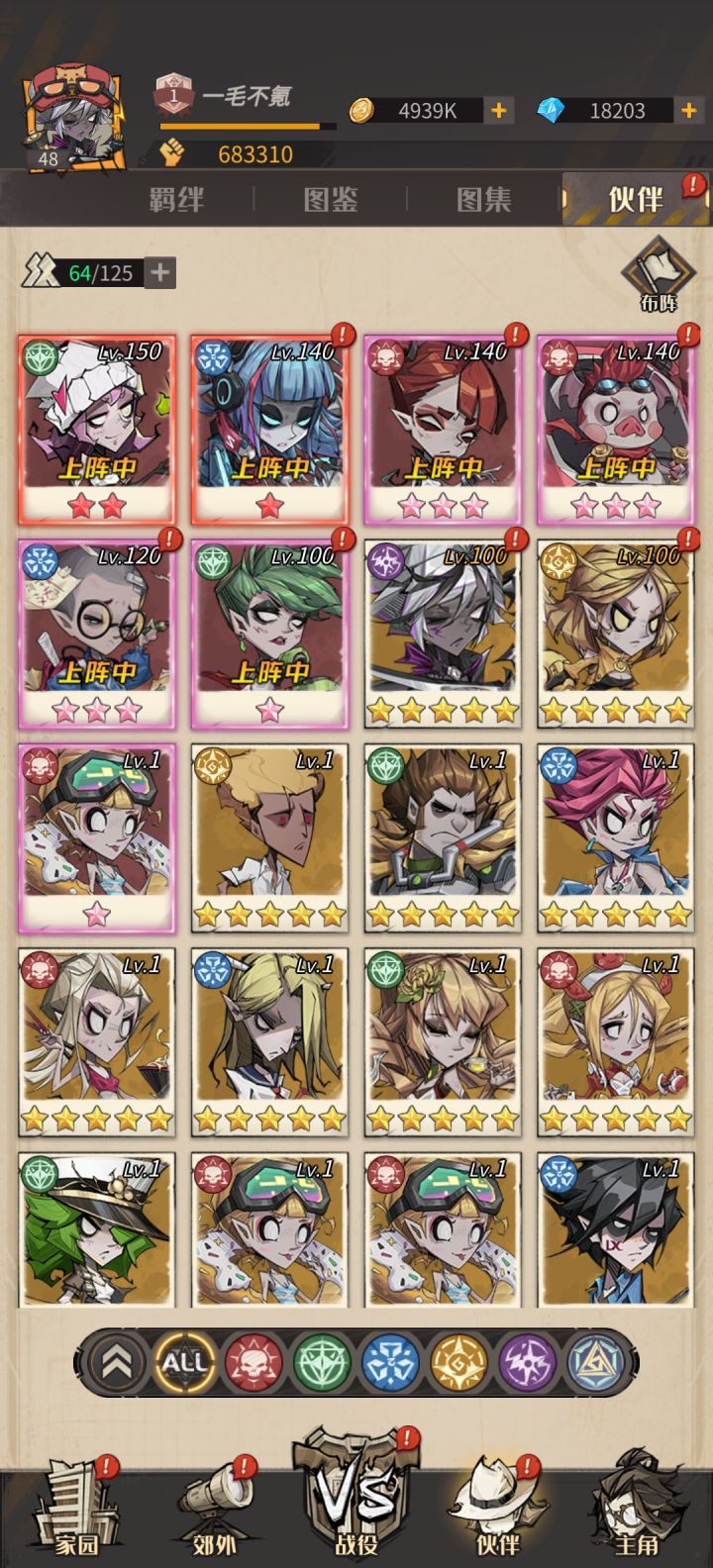Go to 家园 in bottom navigation
Screen dimensions: 713x1568
pyautogui.click(x=75, y=1510)
